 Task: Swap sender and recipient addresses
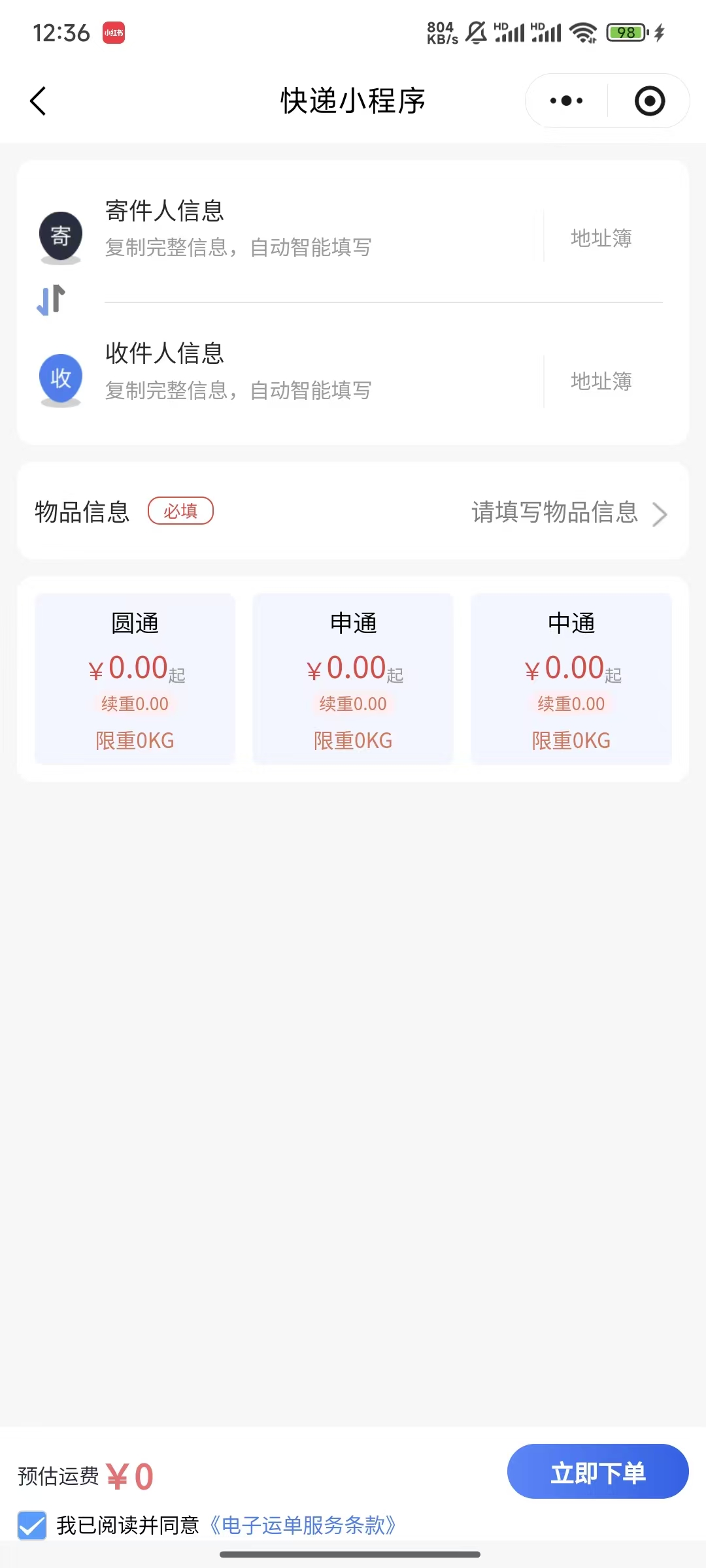pyautogui.click(x=52, y=300)
